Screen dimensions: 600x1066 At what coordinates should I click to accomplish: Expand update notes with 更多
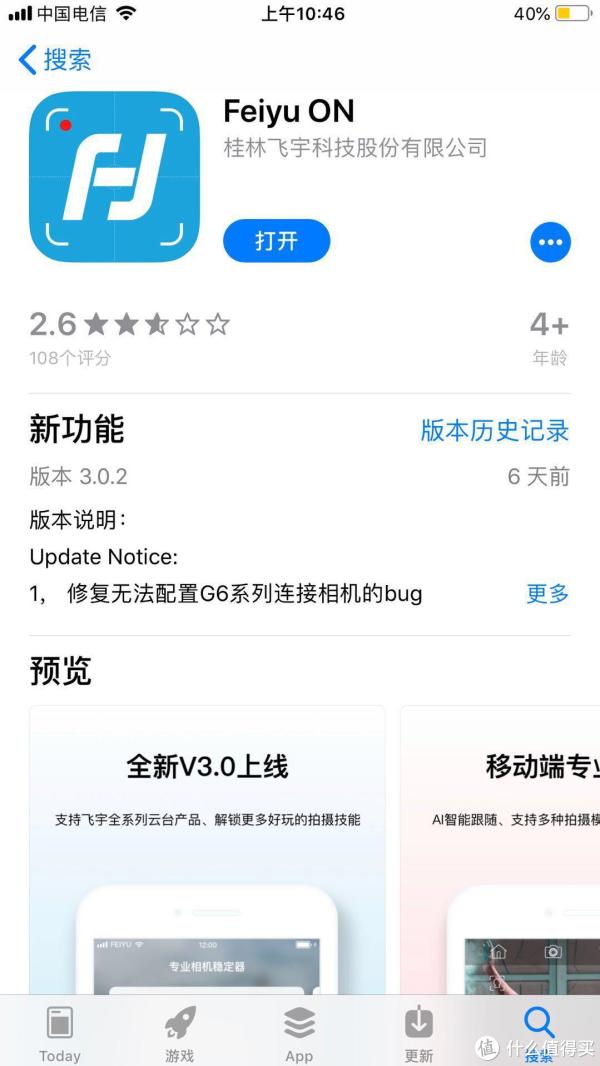coord(547,593)
